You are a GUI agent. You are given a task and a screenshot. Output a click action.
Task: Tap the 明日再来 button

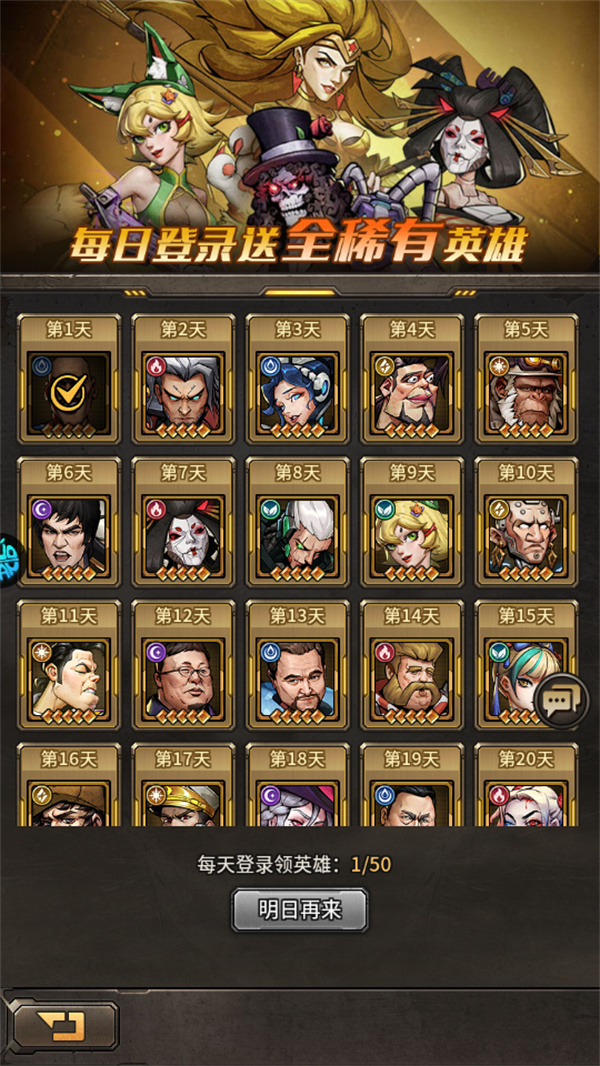(x=300, y=910)
